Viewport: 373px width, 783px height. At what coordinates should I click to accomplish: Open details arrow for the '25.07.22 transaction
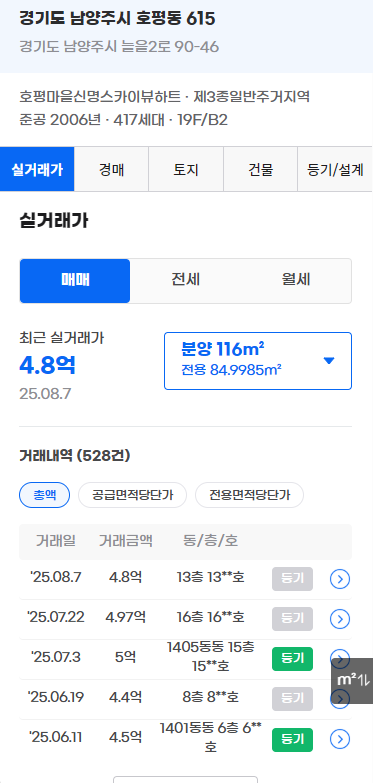340,619
